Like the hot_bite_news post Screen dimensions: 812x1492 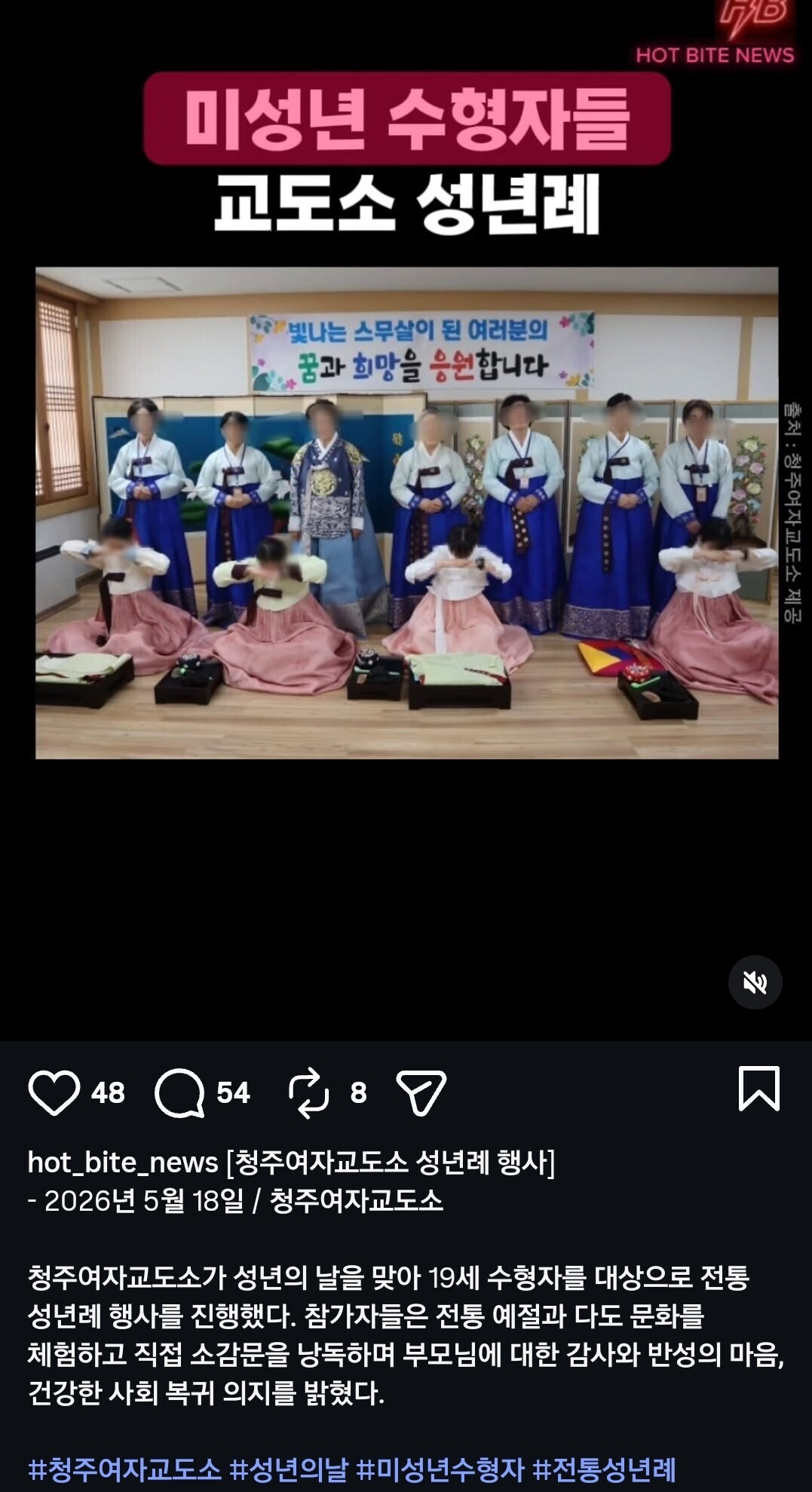(x=54, y=1092)
